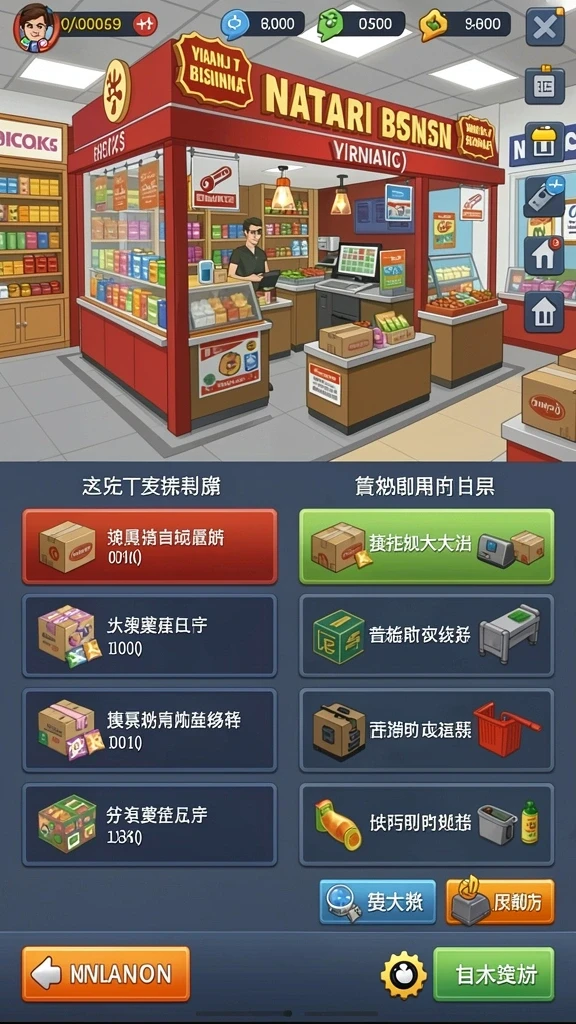Open the store stall icon in side panel
The height and width of the screenshot is (1024, 576).
click(x=544, y=143)
